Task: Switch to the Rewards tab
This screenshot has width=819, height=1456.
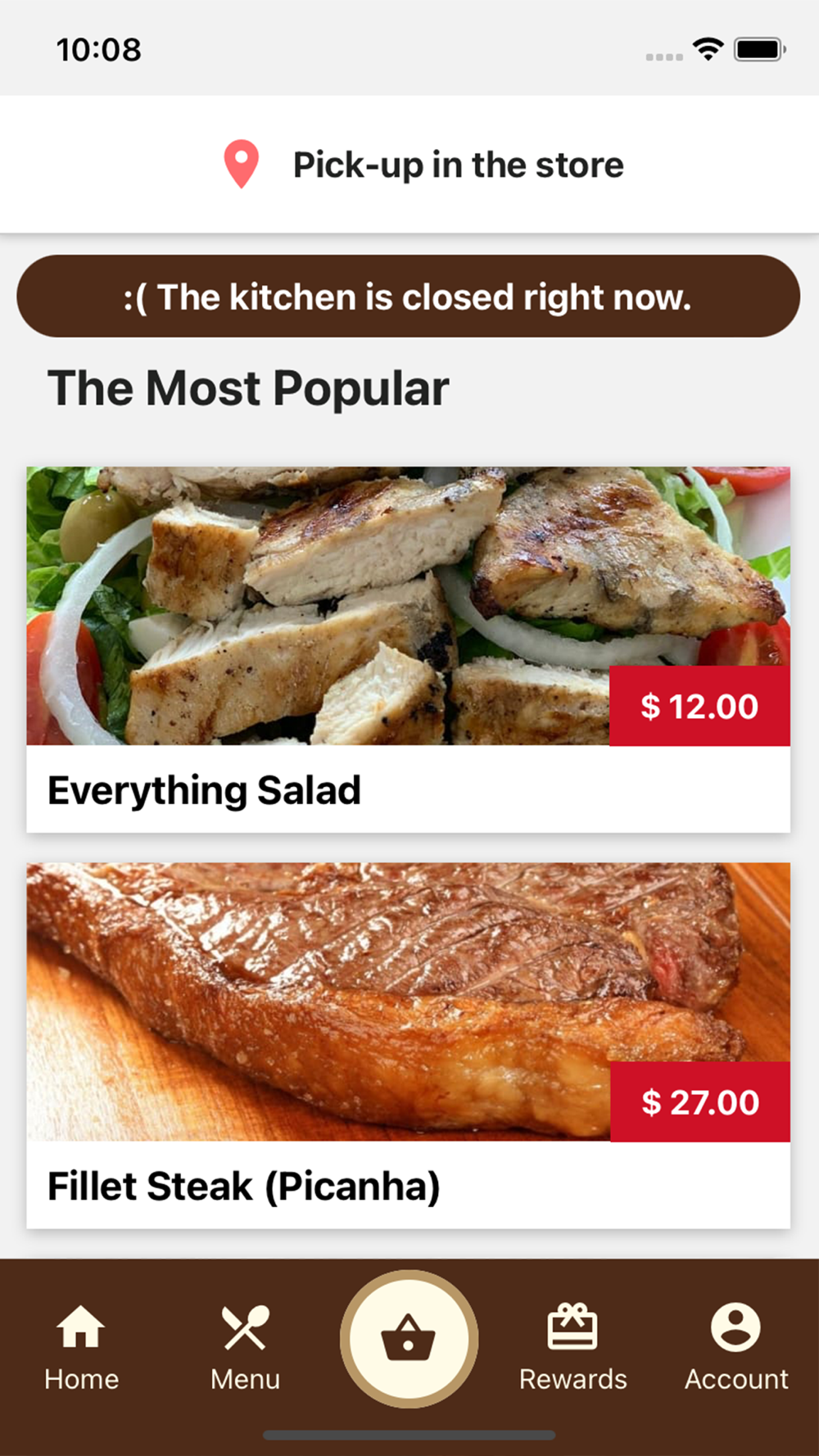Action: click(x=572, y=1348)
